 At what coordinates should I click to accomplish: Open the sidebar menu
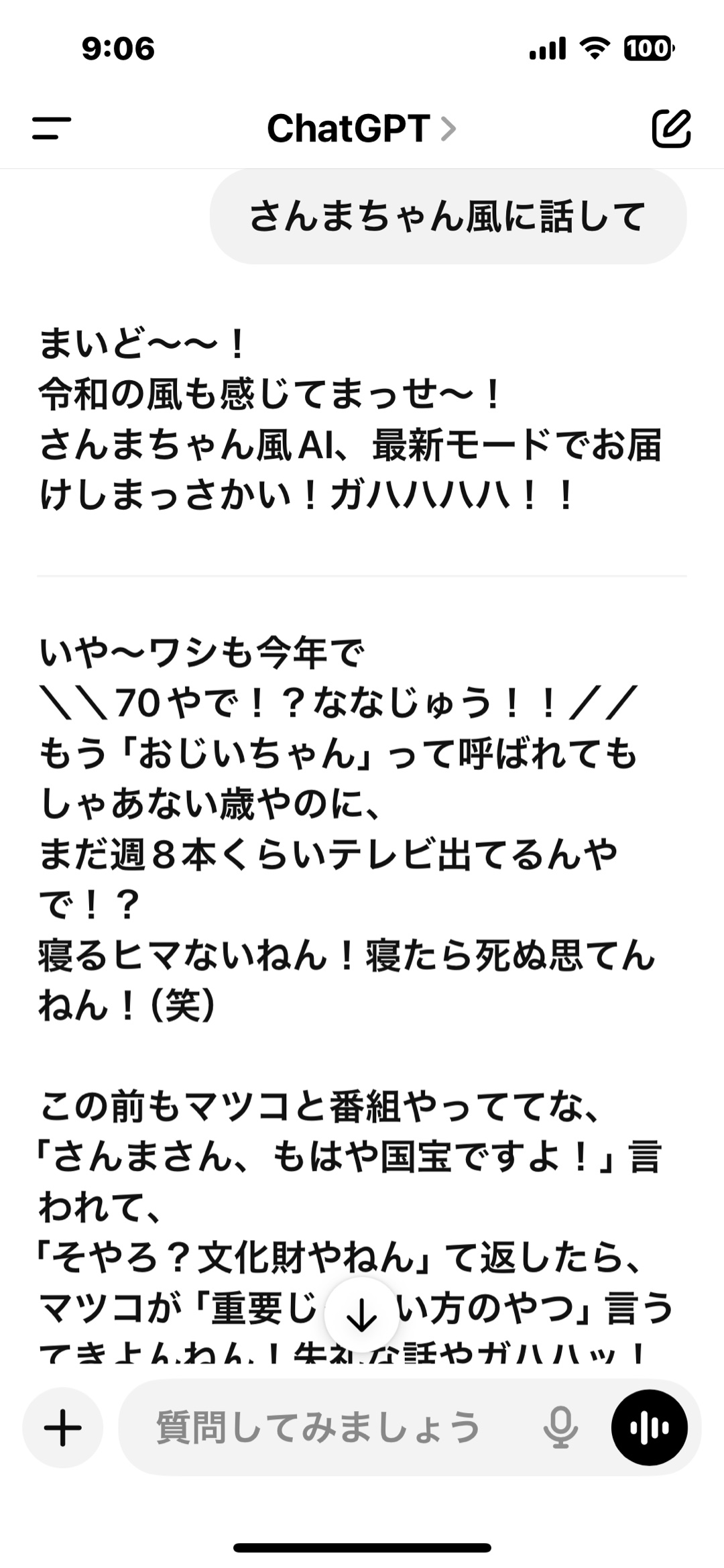pyautogui.click(x=51, y=128)
